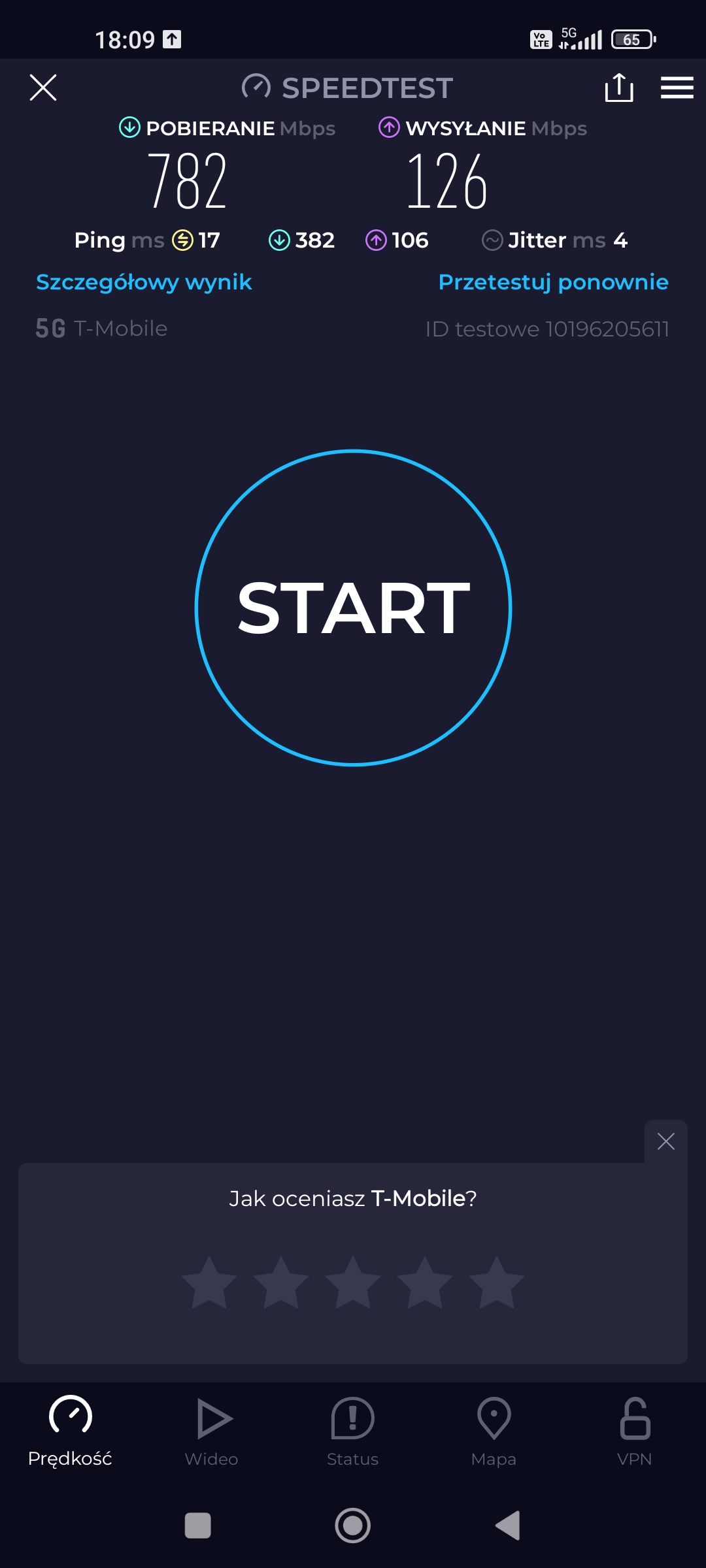Select the Prędkość tab
706x1568 pixels.
[70, 1431]
